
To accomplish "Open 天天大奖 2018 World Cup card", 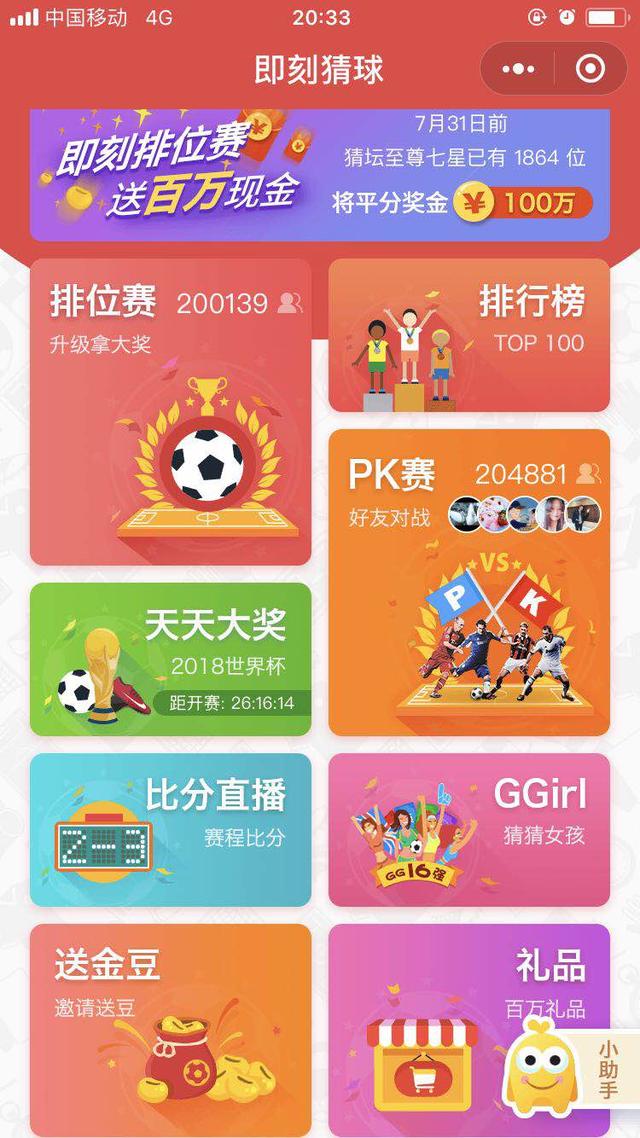I will click(171, 659).
